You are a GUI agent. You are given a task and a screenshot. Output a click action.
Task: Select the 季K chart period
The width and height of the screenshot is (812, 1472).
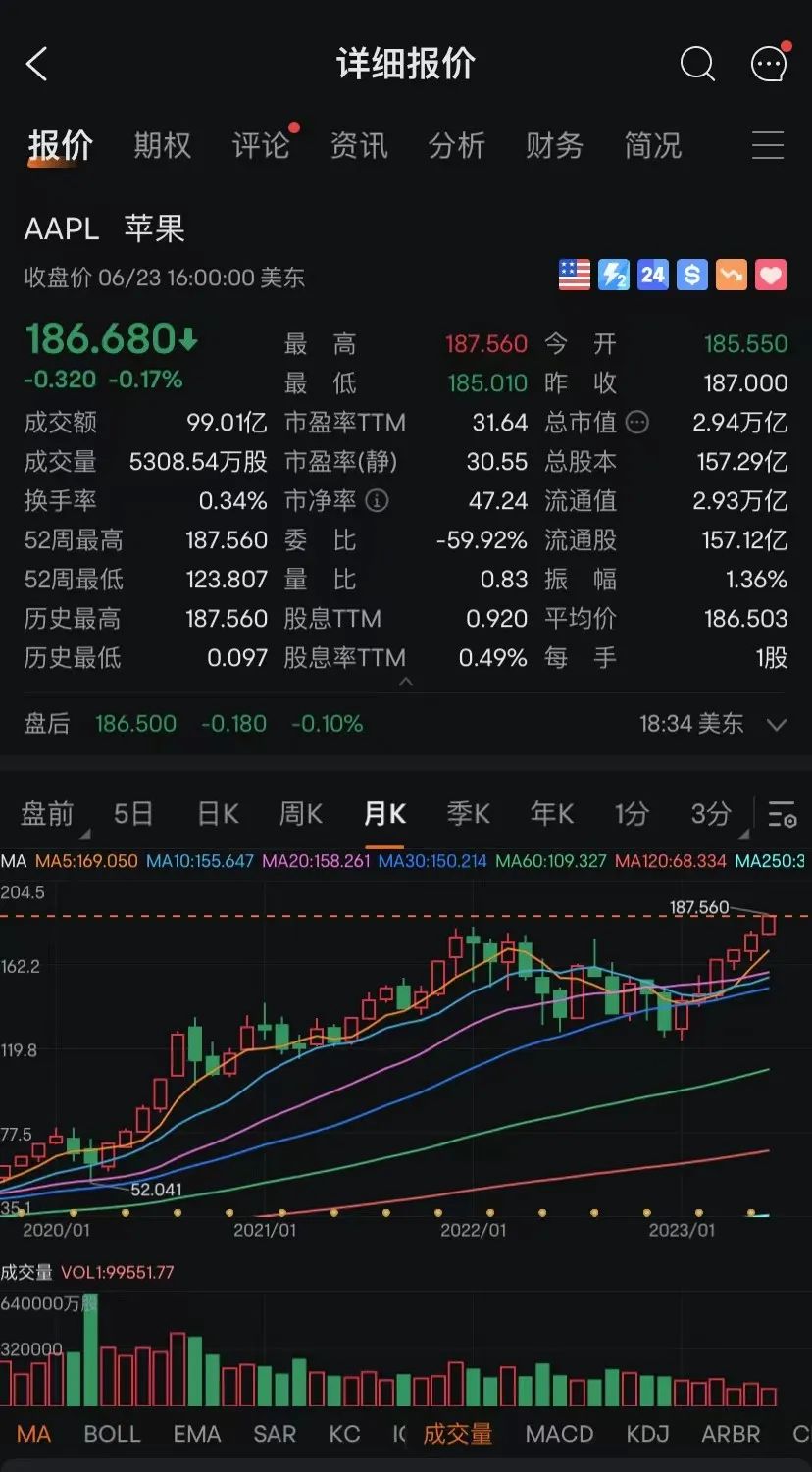click(x=468, y=814)
